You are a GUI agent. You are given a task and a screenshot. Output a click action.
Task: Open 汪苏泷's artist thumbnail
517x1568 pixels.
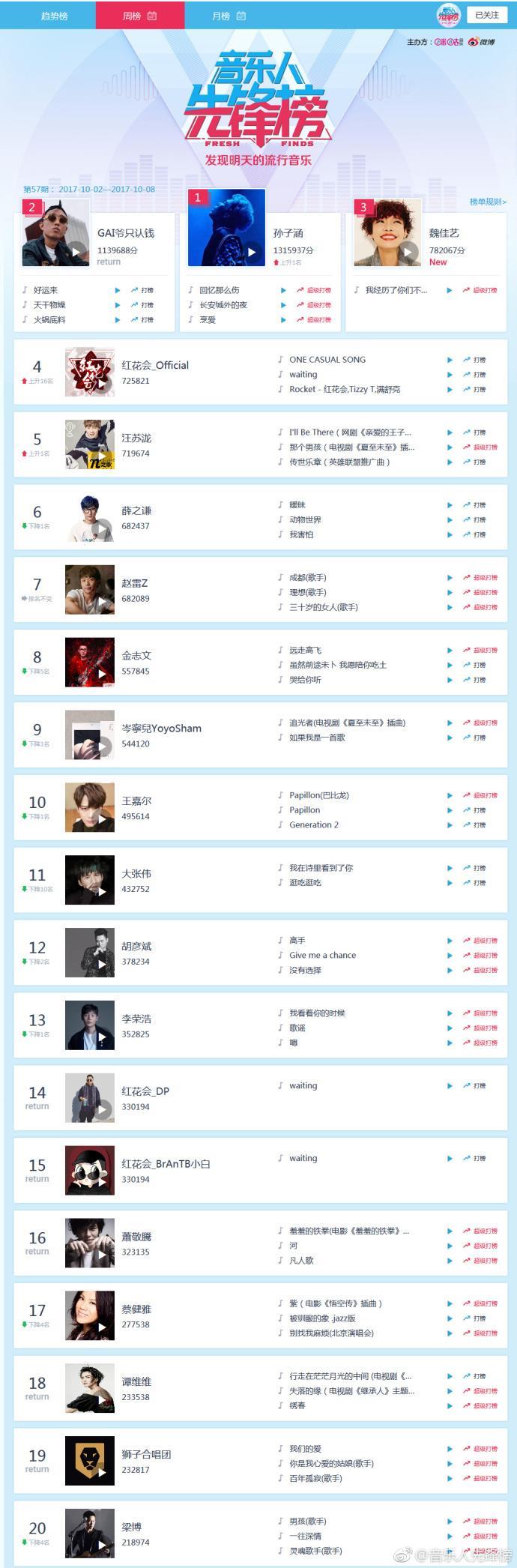coord(90,444)
